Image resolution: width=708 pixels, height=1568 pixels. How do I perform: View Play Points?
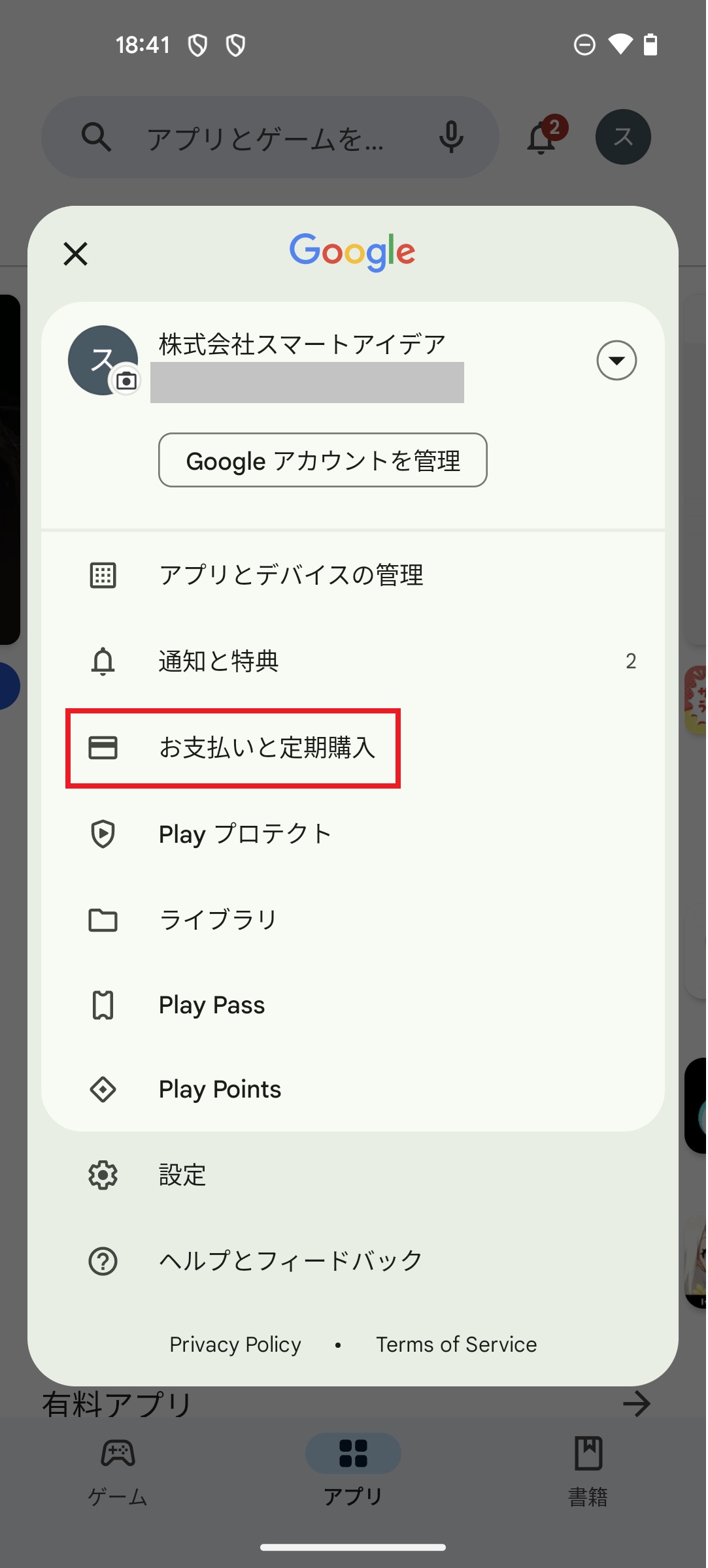click(220, 1089)
